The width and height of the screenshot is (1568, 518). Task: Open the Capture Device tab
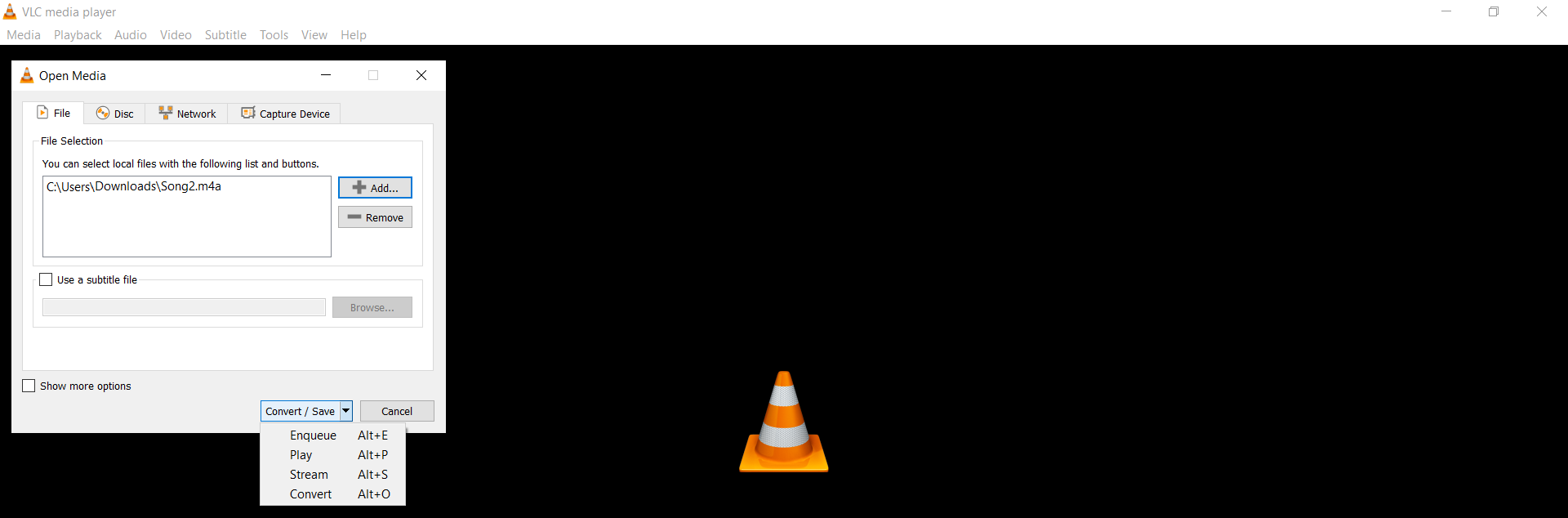point(285,114)
